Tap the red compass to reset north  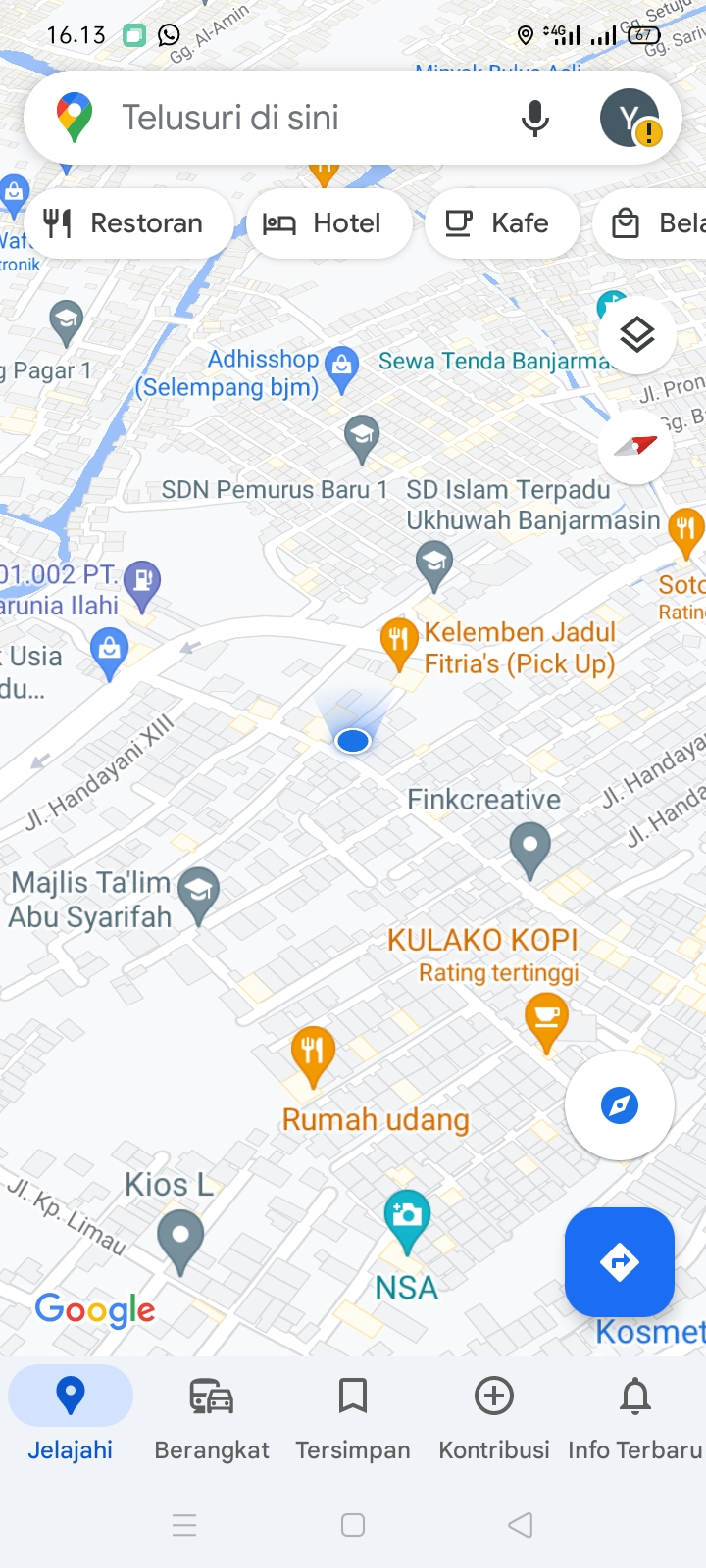(635, 447)
